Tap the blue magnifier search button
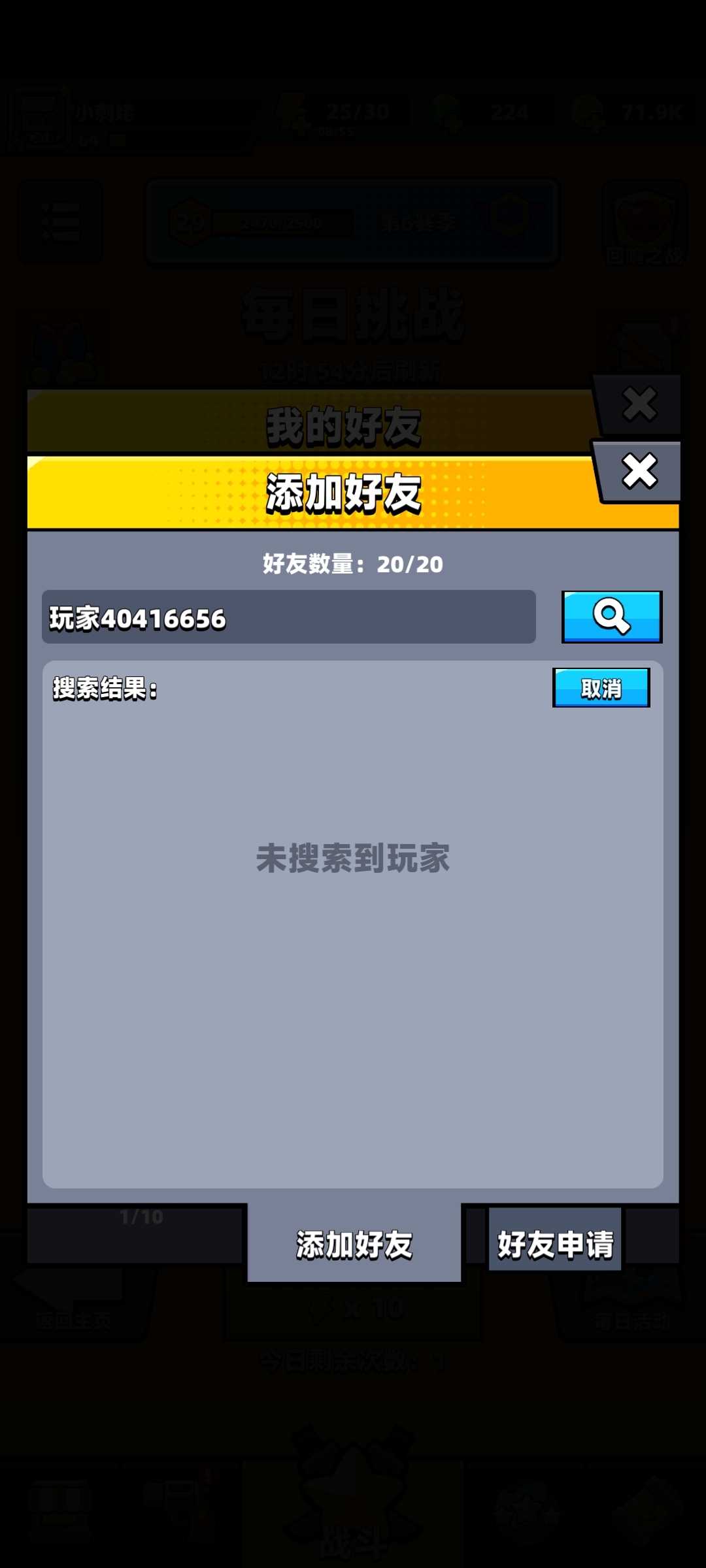 612,617
